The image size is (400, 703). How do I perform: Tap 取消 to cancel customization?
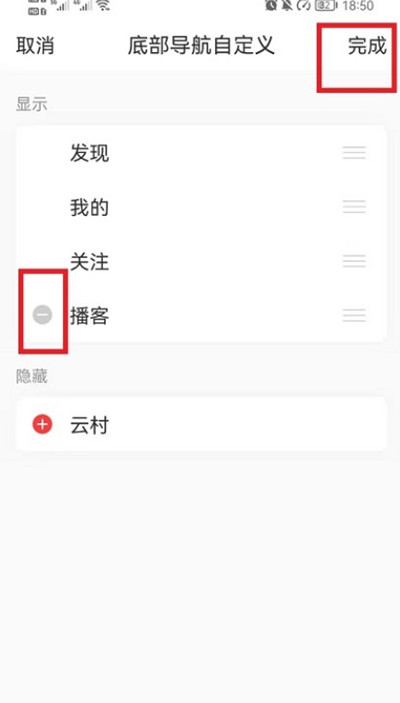pyautogui.click(x=35, y=46)
